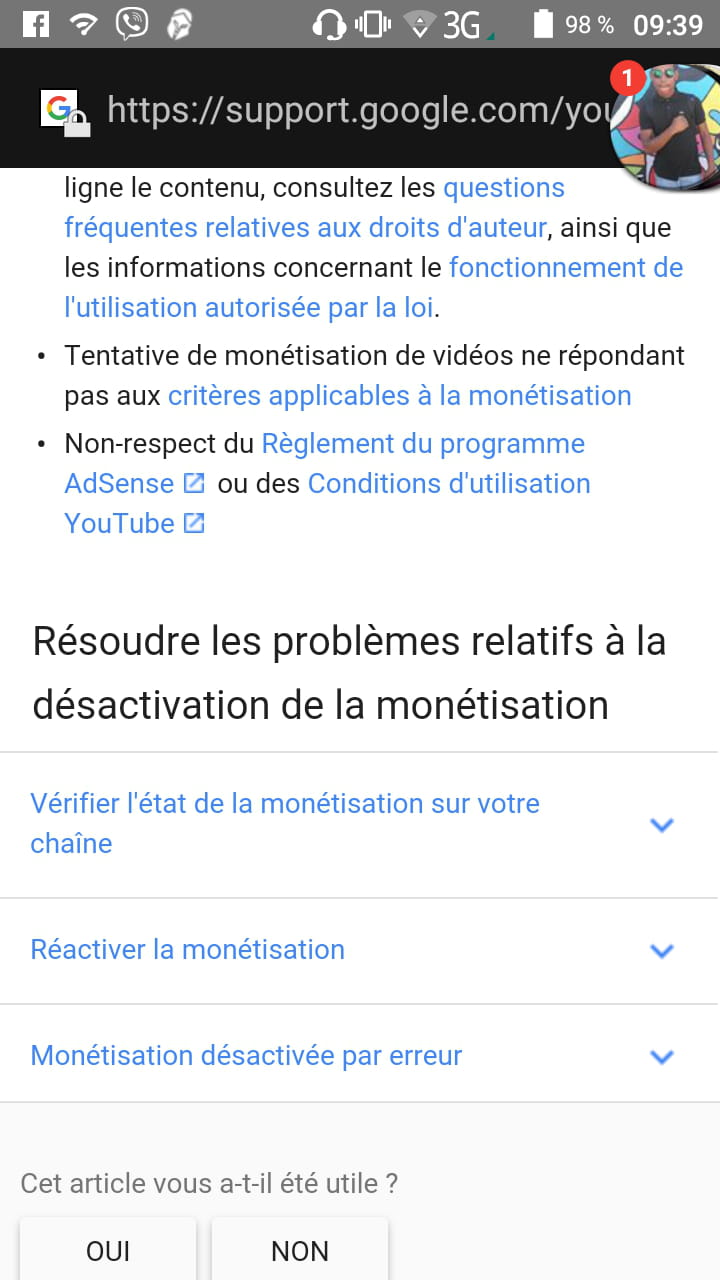Answer NON to article usefulness
The width and height of the screenshot is (720, 1280).
300,1250
